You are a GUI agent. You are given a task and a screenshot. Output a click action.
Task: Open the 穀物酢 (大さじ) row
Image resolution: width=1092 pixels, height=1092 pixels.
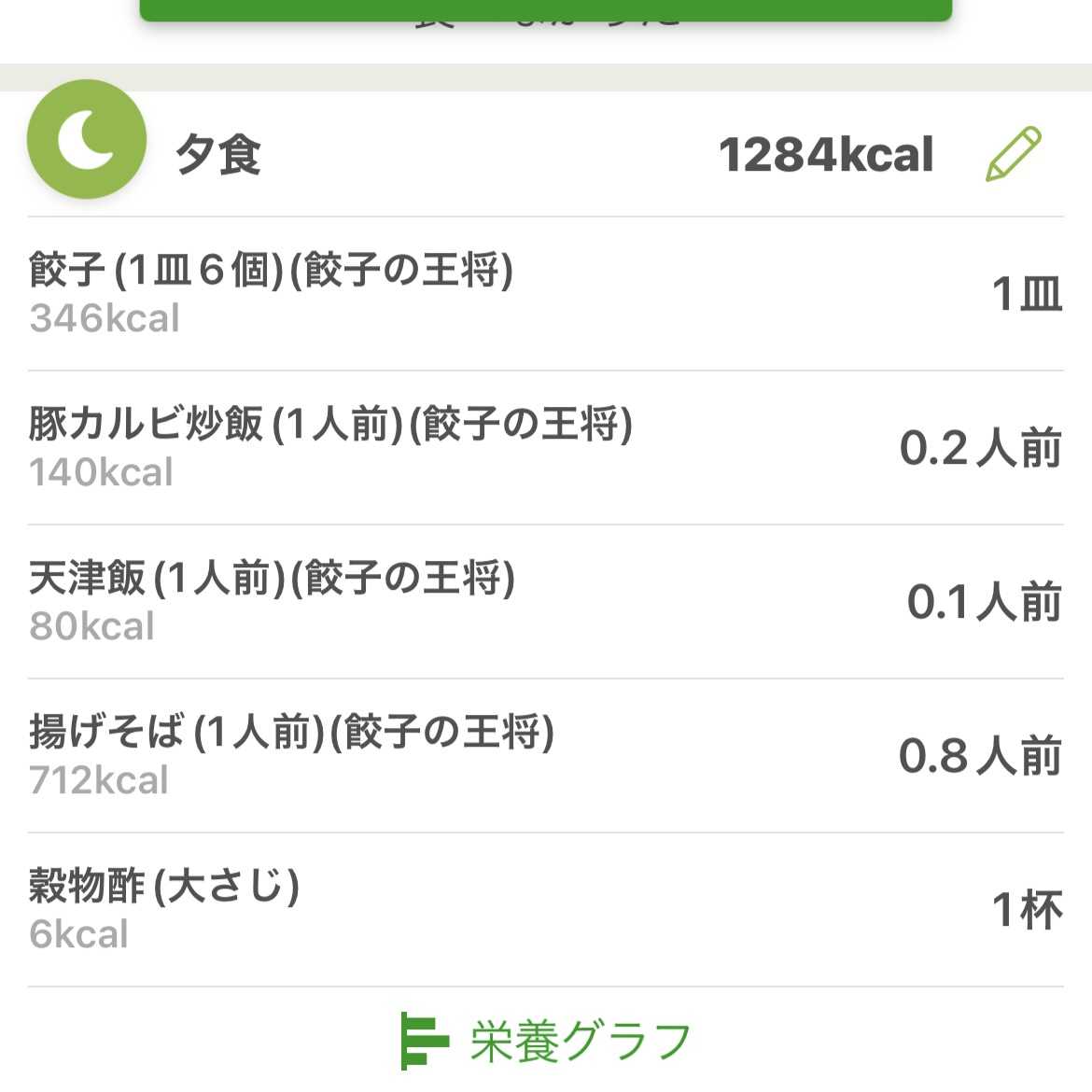(545, 909)
